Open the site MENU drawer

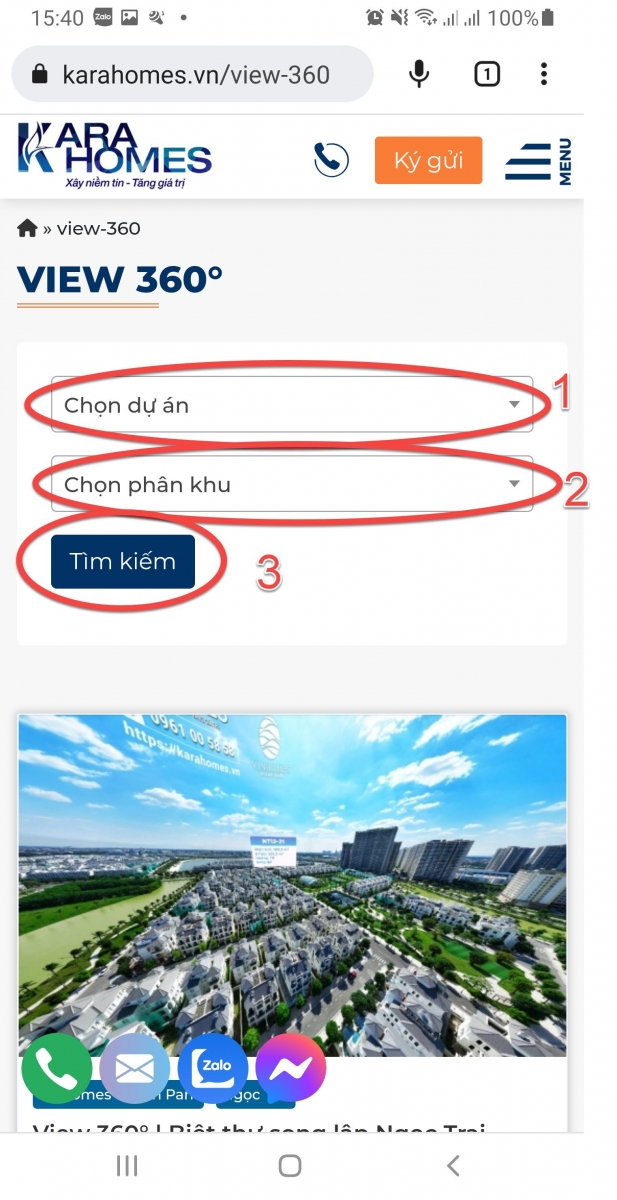tap(538, 161)
